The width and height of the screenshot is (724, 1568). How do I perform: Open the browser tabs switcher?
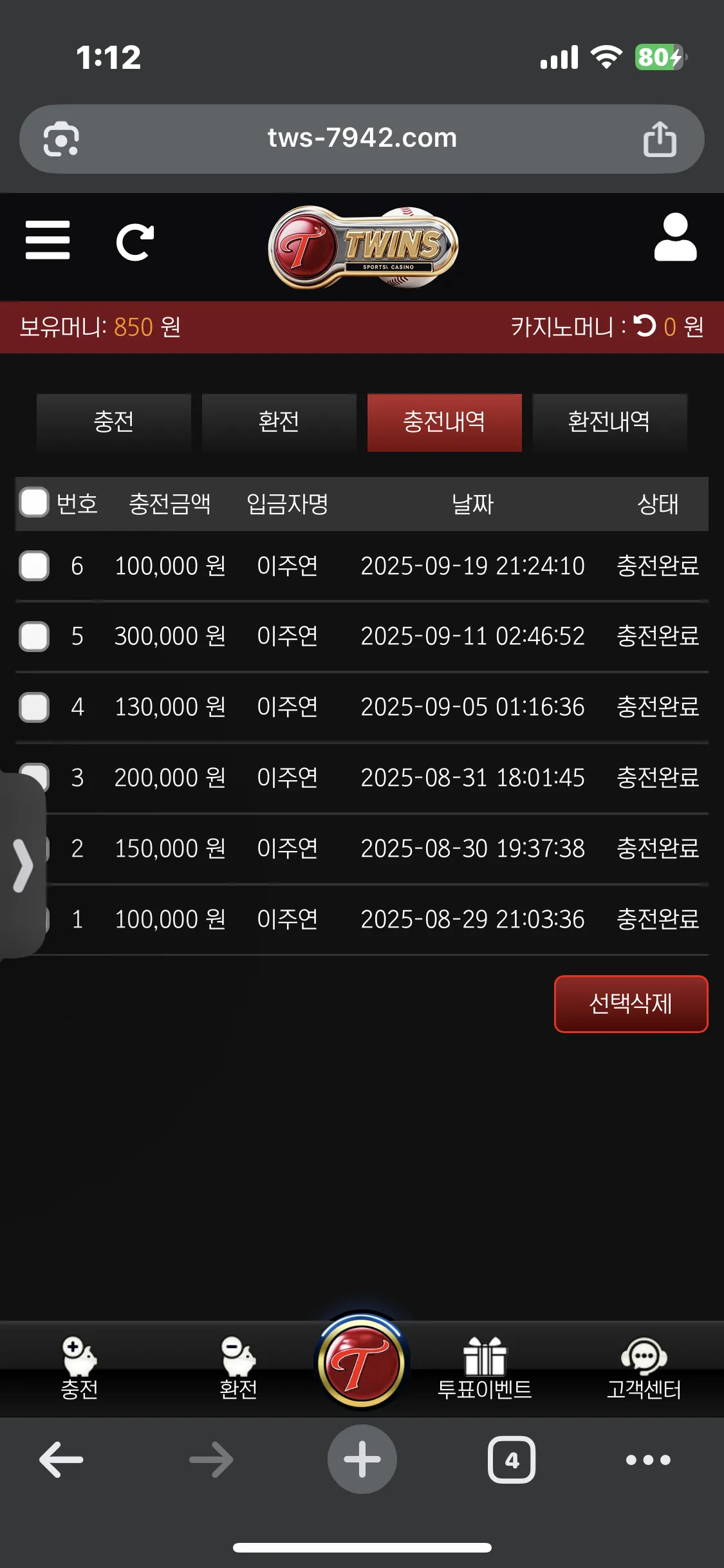pos(512,1460)
